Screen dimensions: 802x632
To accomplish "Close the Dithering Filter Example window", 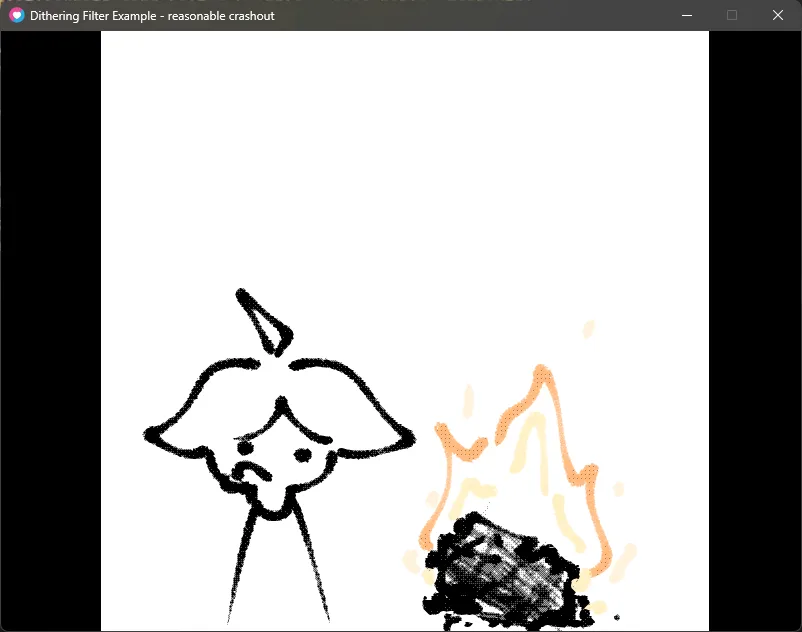I will tap(778, 15).
